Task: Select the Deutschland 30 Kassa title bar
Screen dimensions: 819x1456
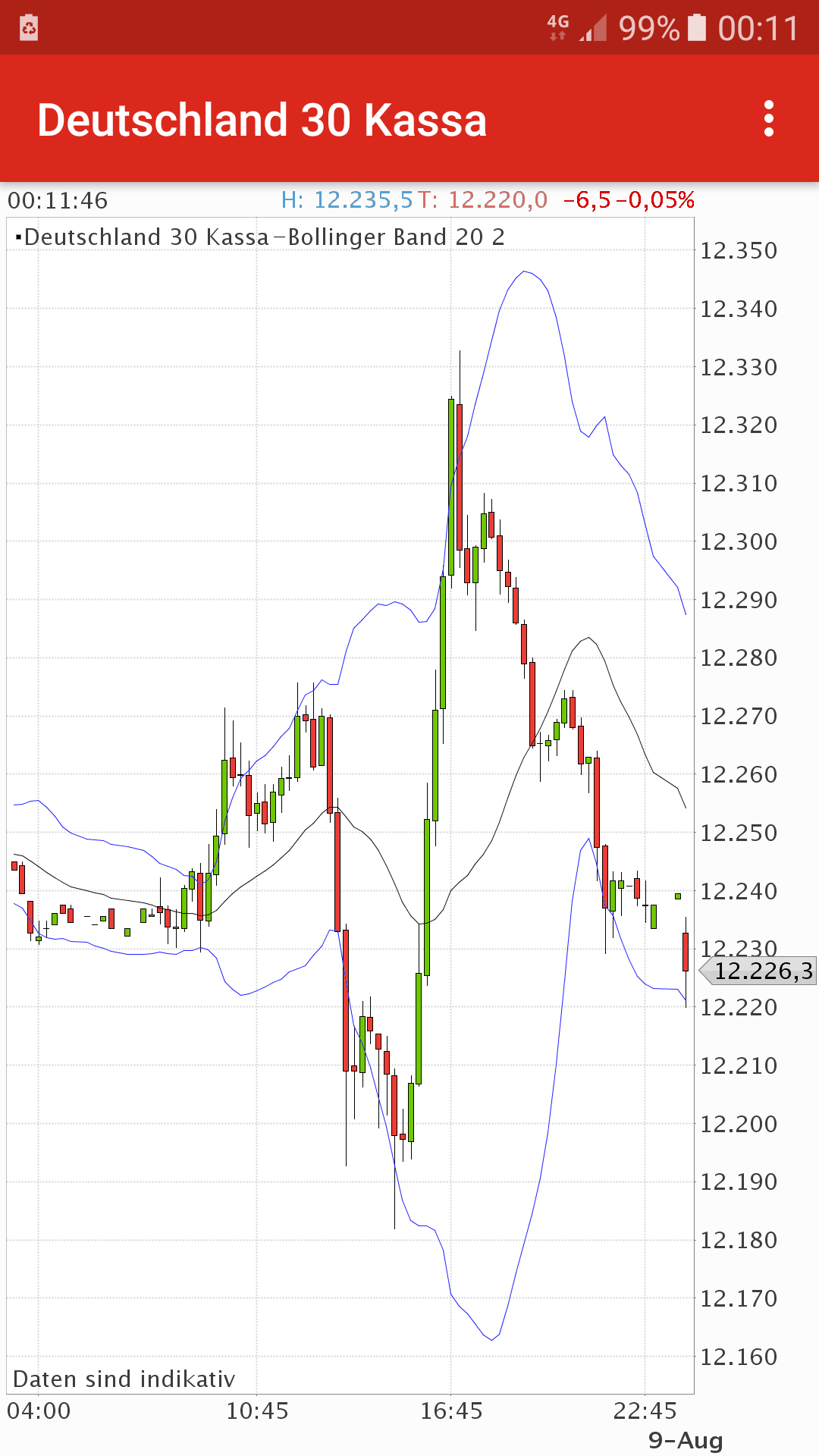Action: (262, 118)
